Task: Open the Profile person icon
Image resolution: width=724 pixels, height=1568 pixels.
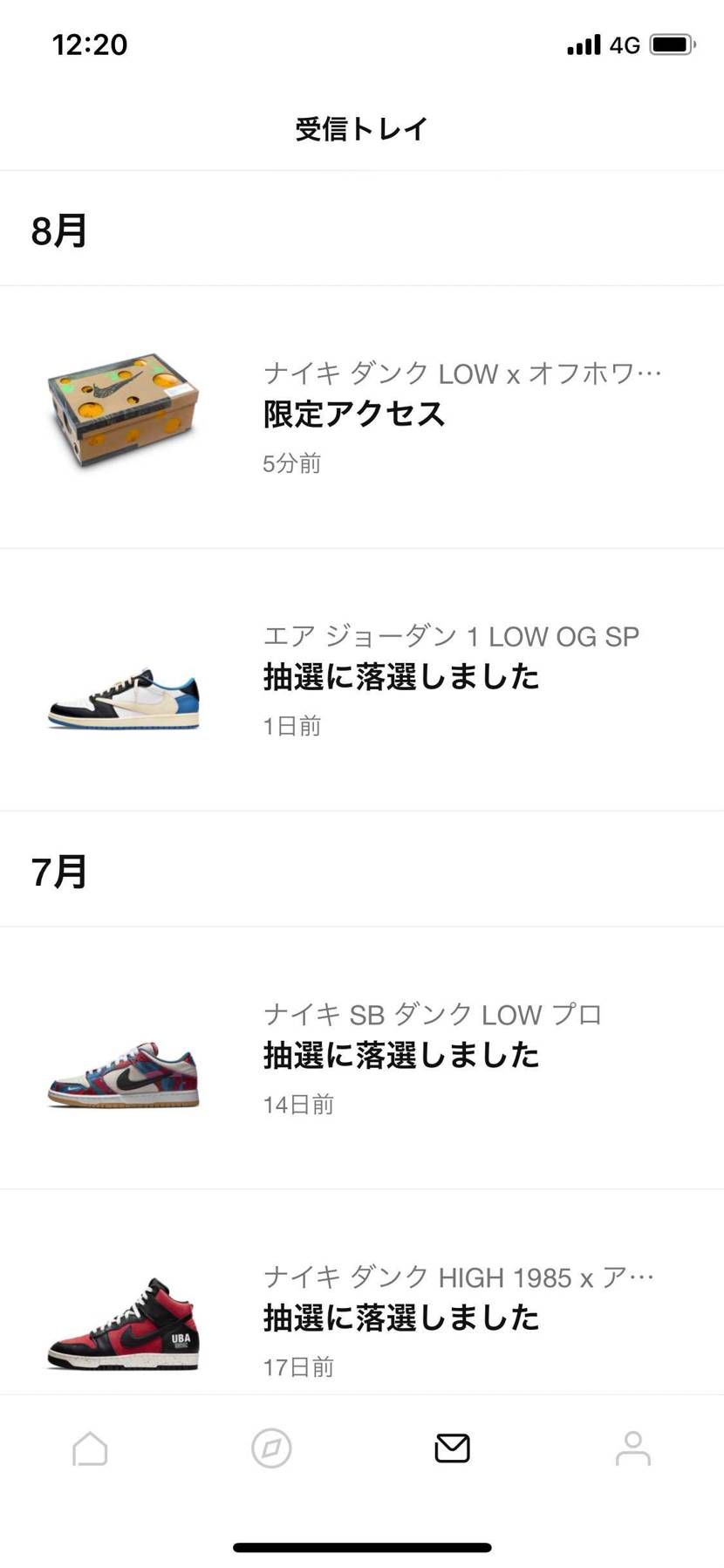Action: [x=632, y=1448]
